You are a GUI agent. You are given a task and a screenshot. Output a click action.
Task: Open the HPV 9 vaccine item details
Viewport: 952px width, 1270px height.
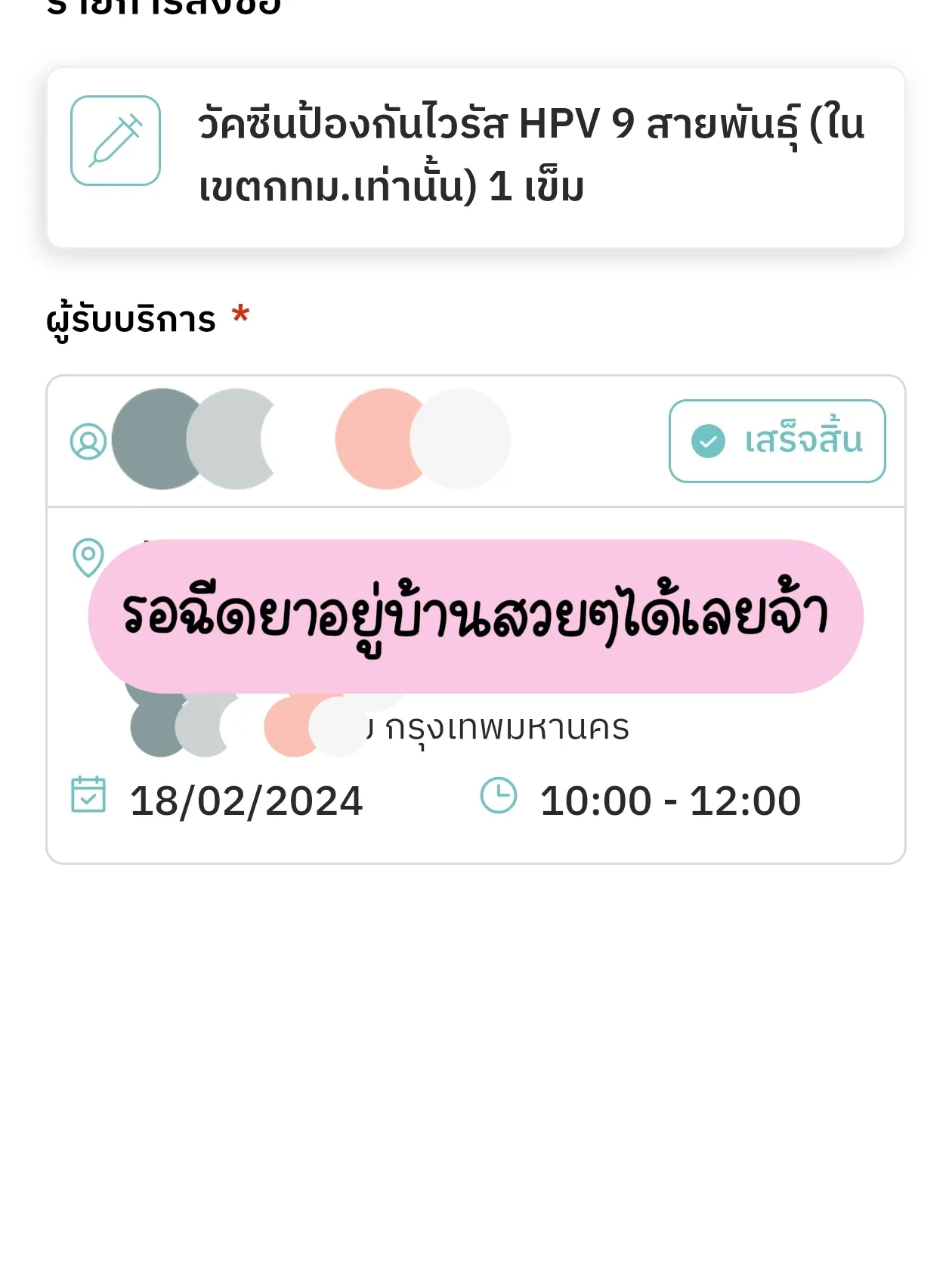pos(474,155)
